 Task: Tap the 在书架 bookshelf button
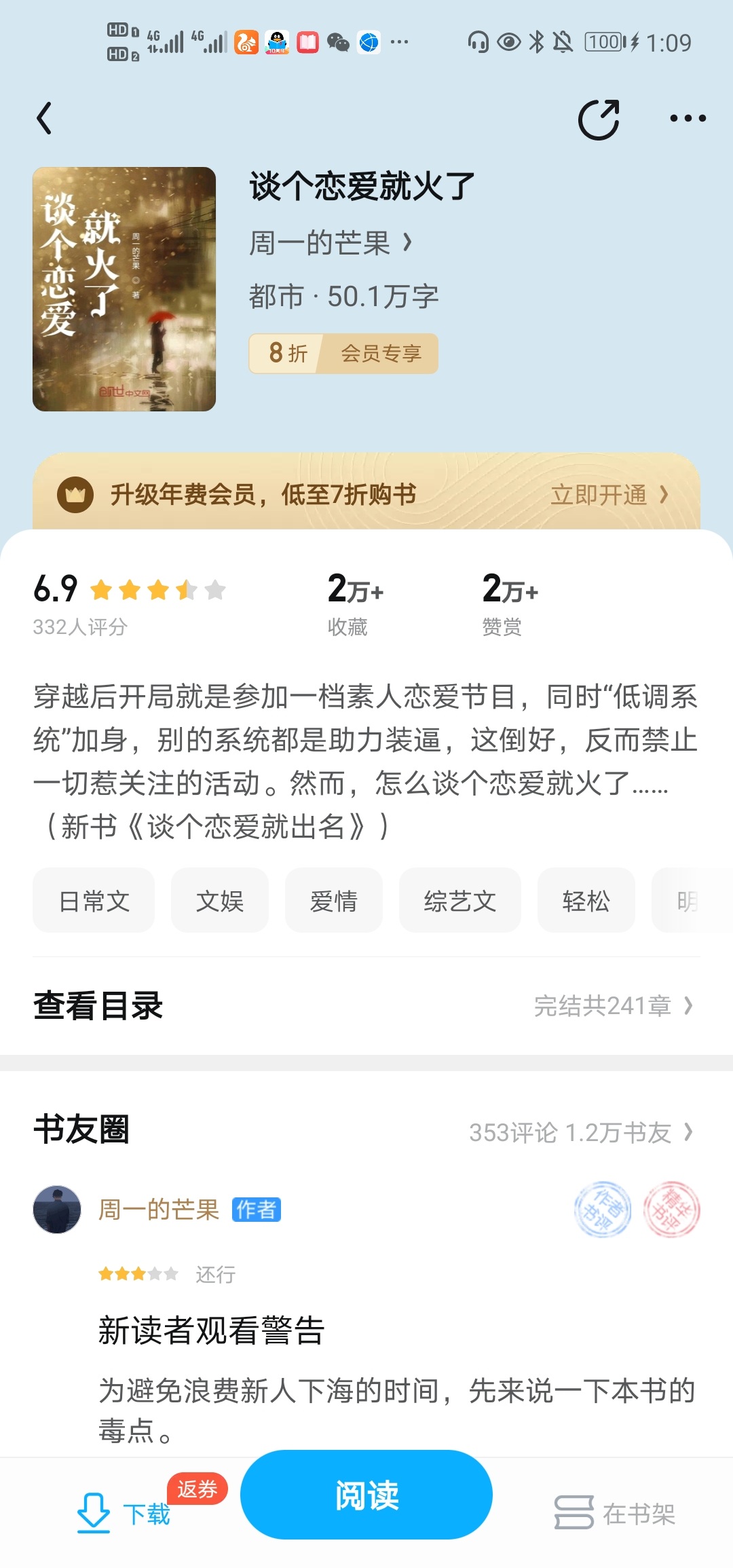(x=614, y=1514)
